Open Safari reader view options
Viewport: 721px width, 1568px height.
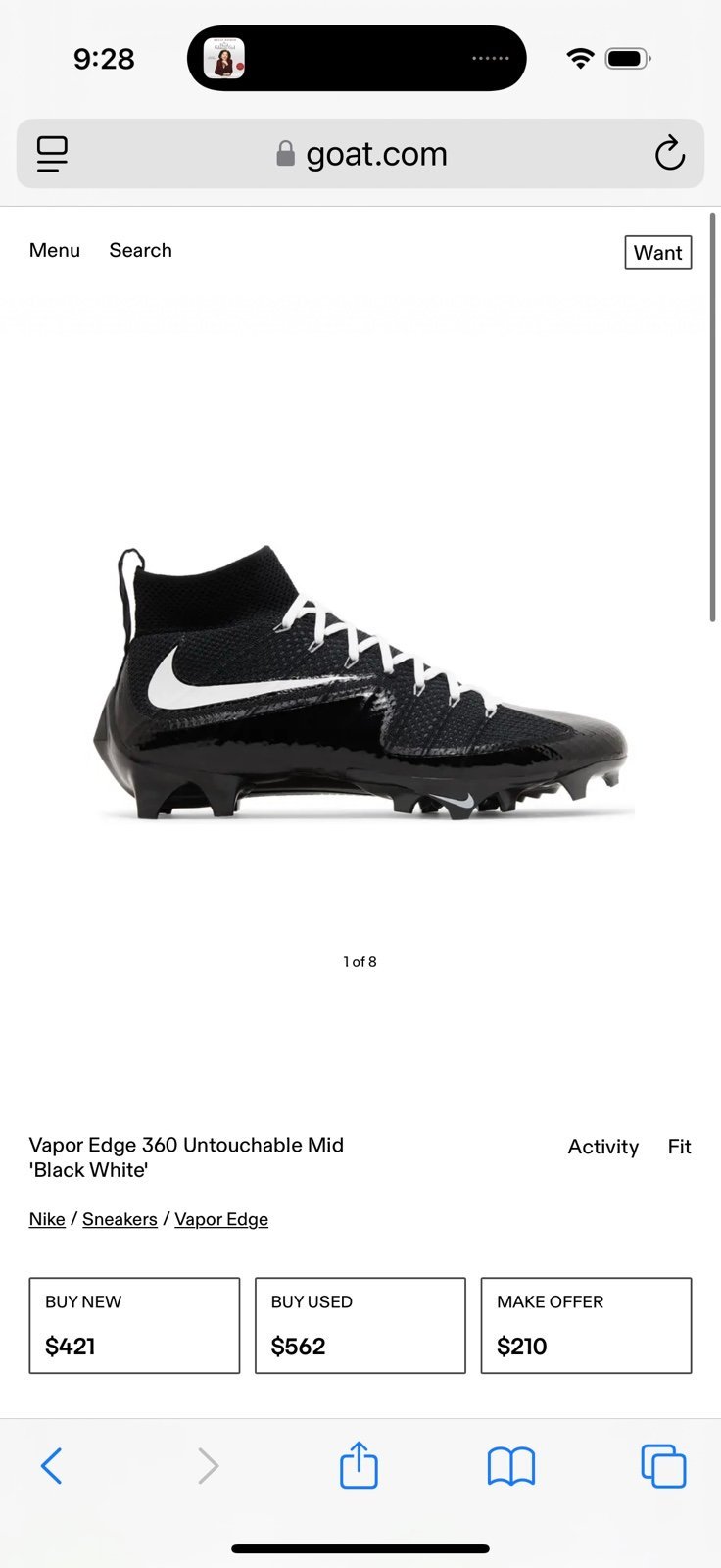coord(52,153)
